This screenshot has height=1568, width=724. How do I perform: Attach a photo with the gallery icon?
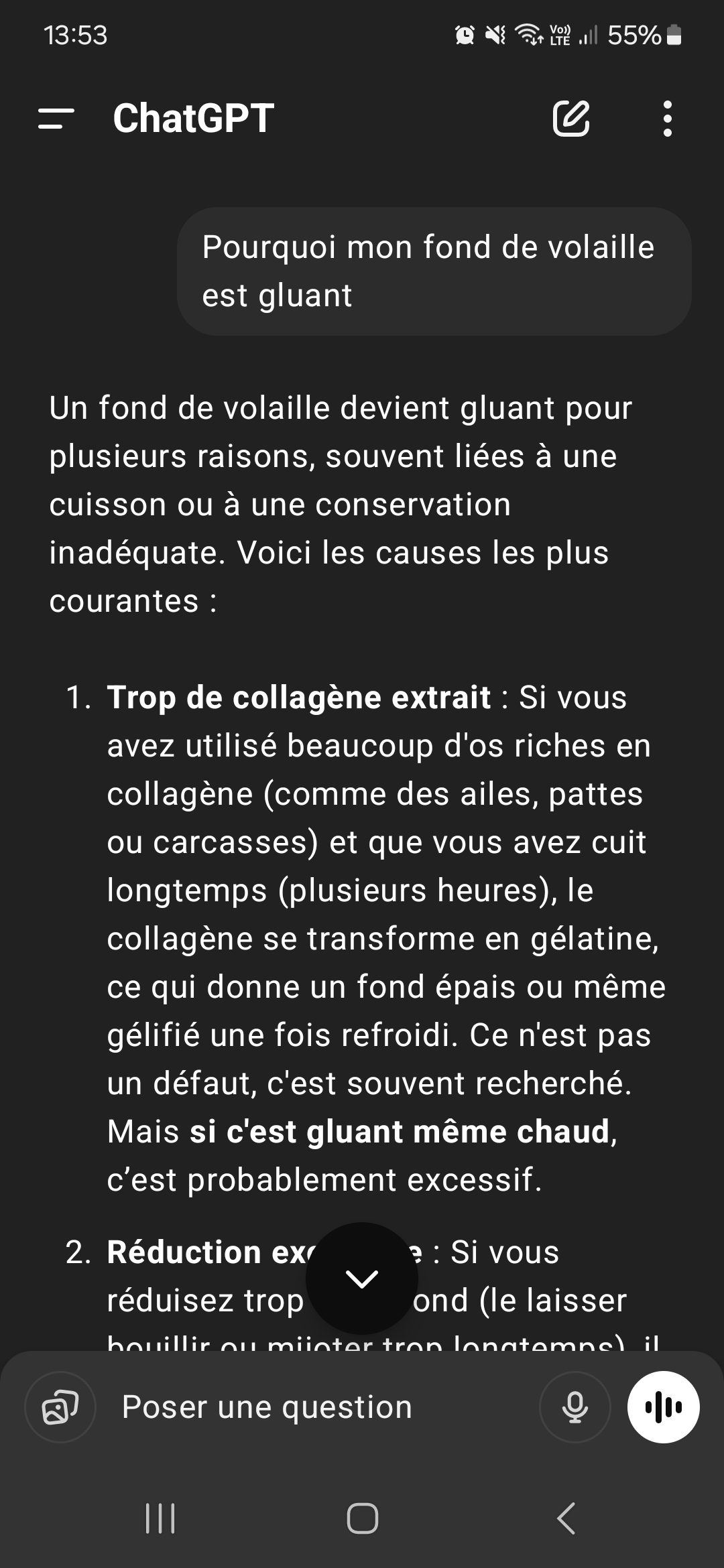(60, 1407)
